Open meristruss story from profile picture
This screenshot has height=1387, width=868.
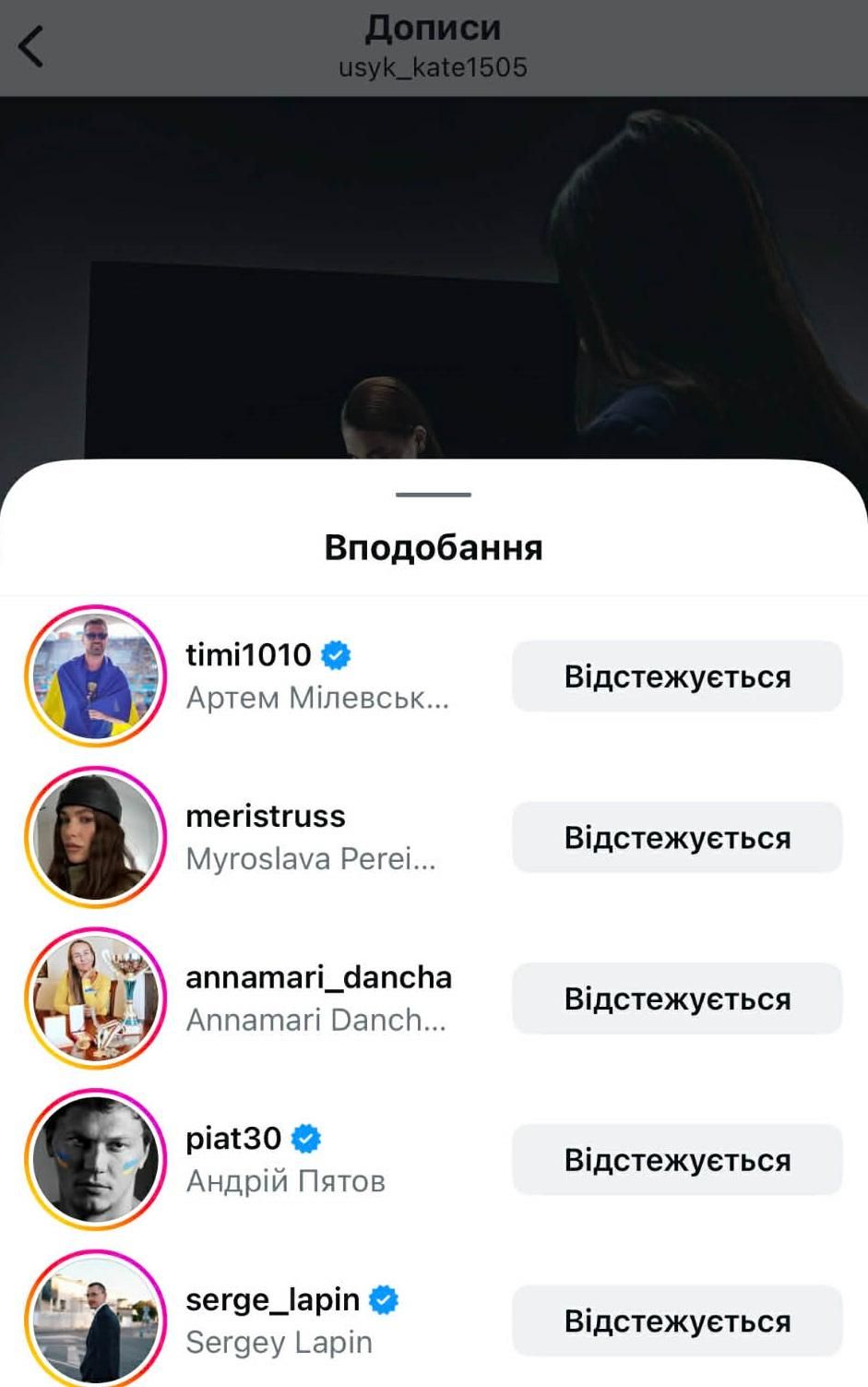[x=96, y=838]
